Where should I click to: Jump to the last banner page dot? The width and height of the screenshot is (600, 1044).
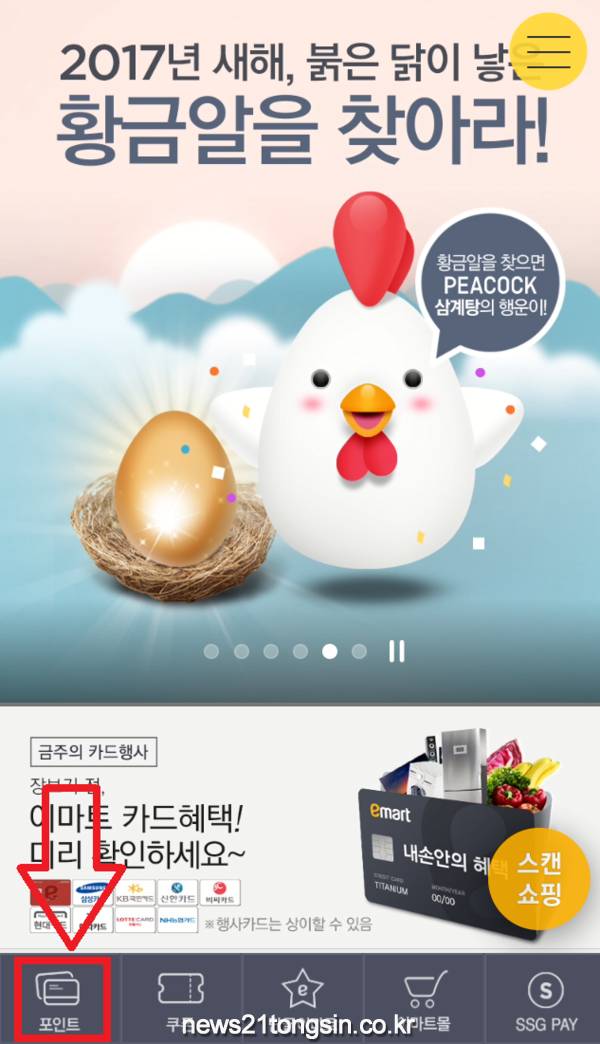[359, 651]
